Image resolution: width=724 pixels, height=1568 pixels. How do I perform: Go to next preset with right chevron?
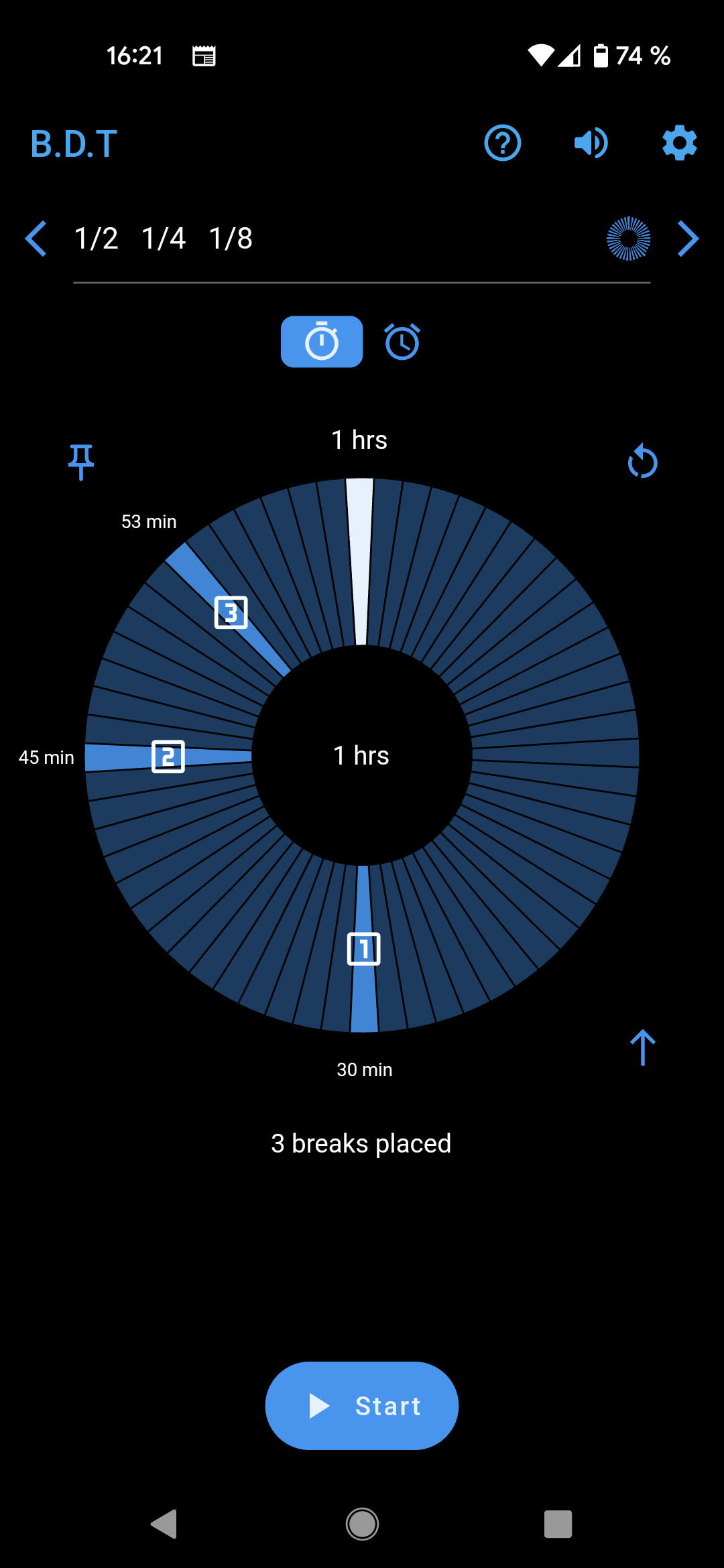tap(688, 239)
